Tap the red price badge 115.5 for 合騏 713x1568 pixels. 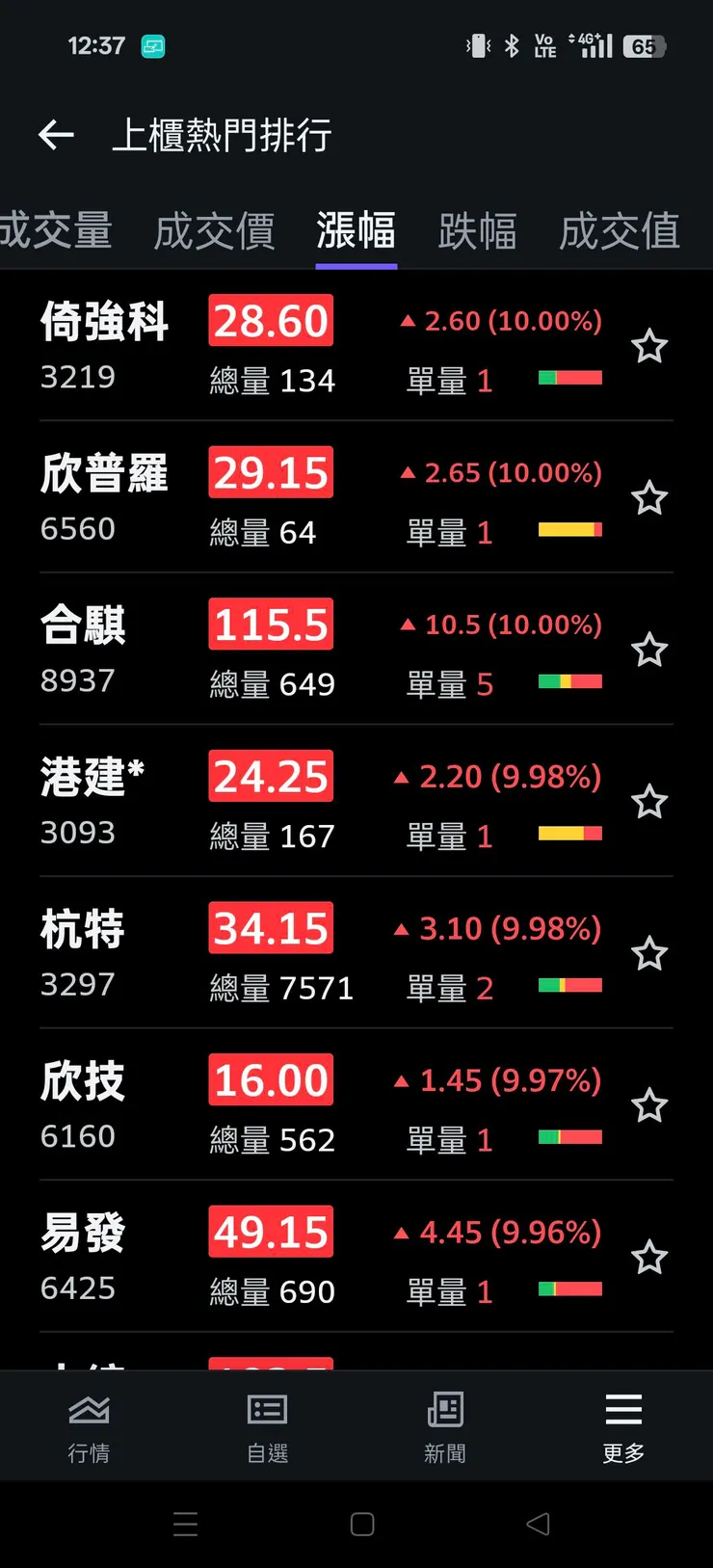[x=271, y=624]
